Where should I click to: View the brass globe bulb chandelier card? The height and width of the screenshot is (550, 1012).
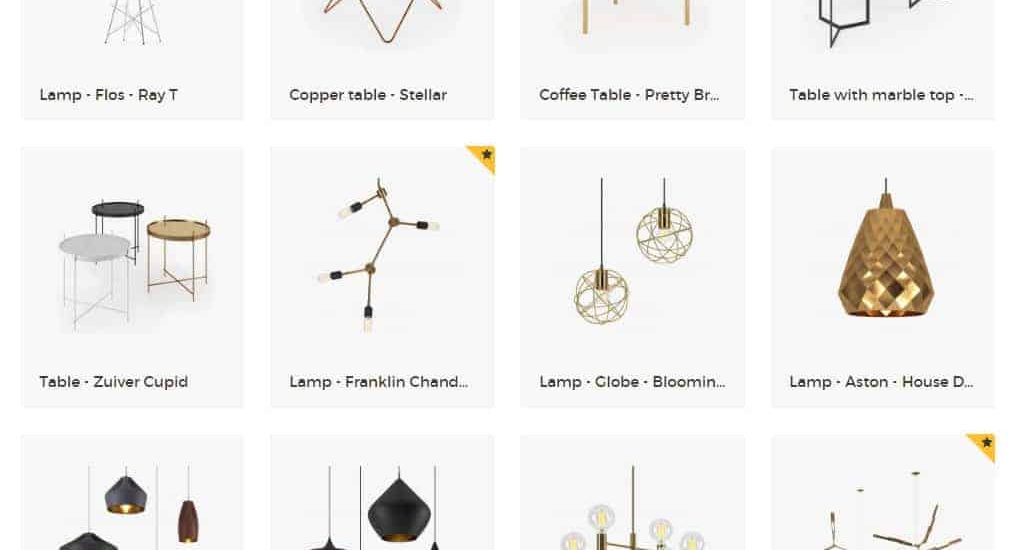click(x=632, y=500)
